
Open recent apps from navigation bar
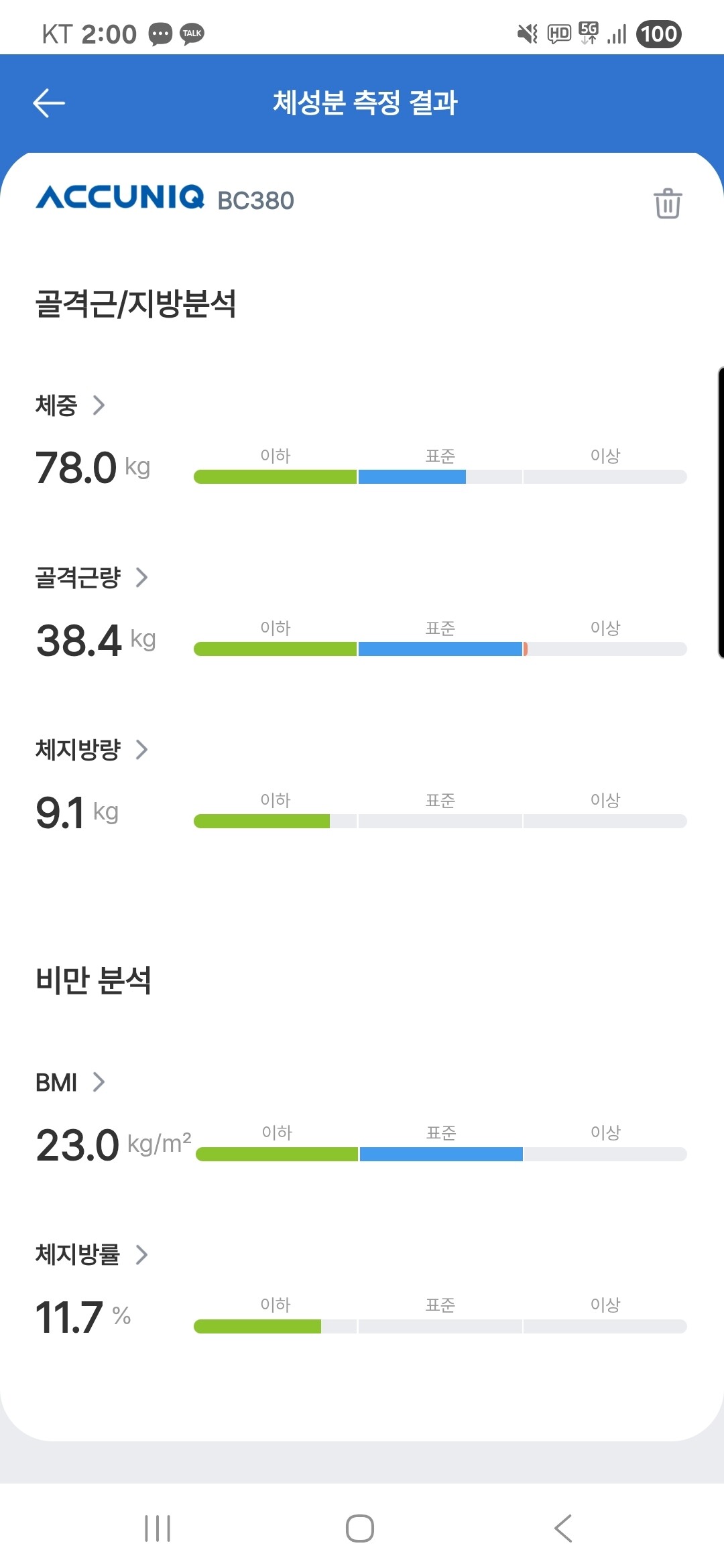tap(158, 1528)
